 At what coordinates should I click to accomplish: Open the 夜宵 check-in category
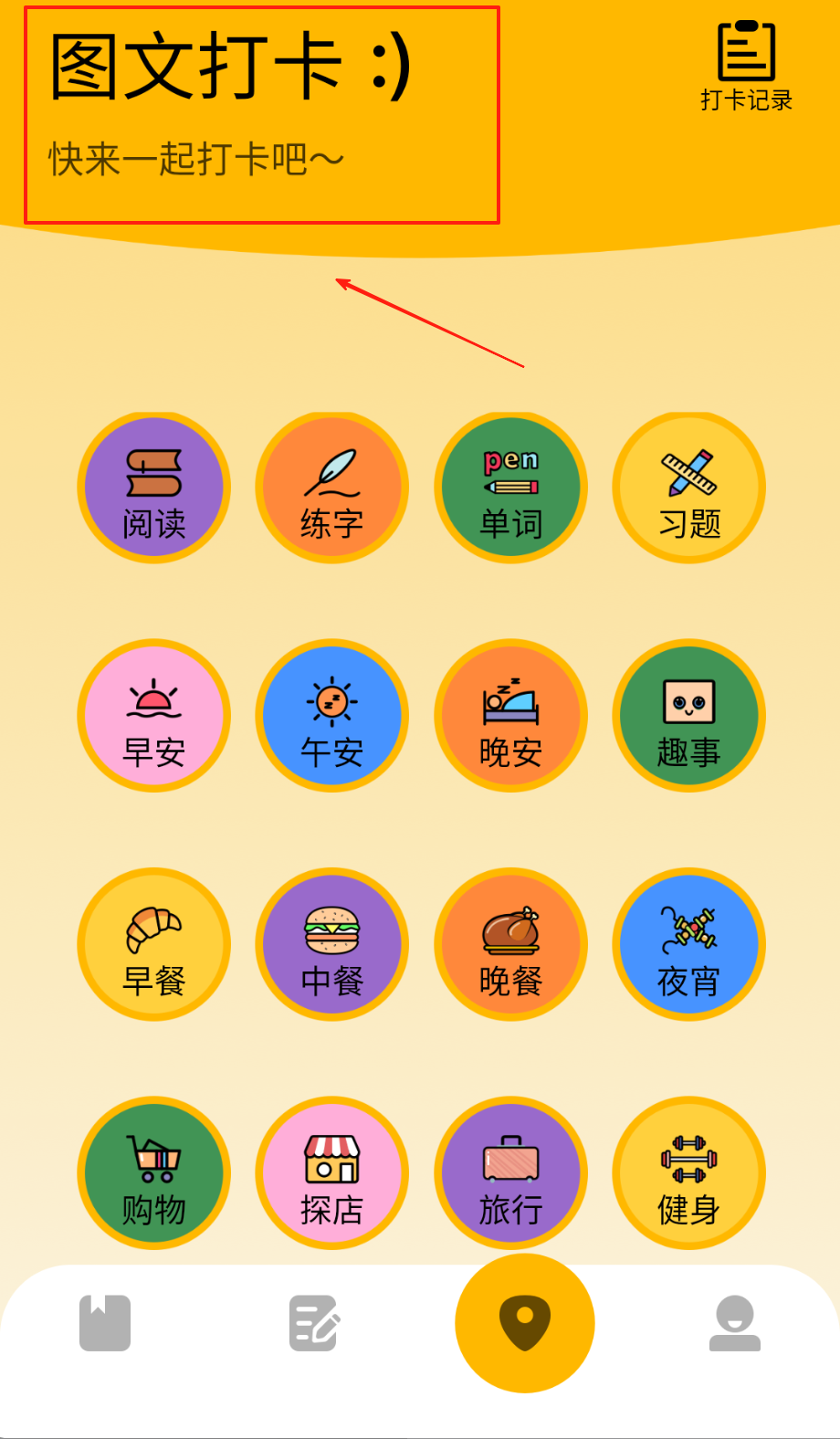tap(689, 944)
